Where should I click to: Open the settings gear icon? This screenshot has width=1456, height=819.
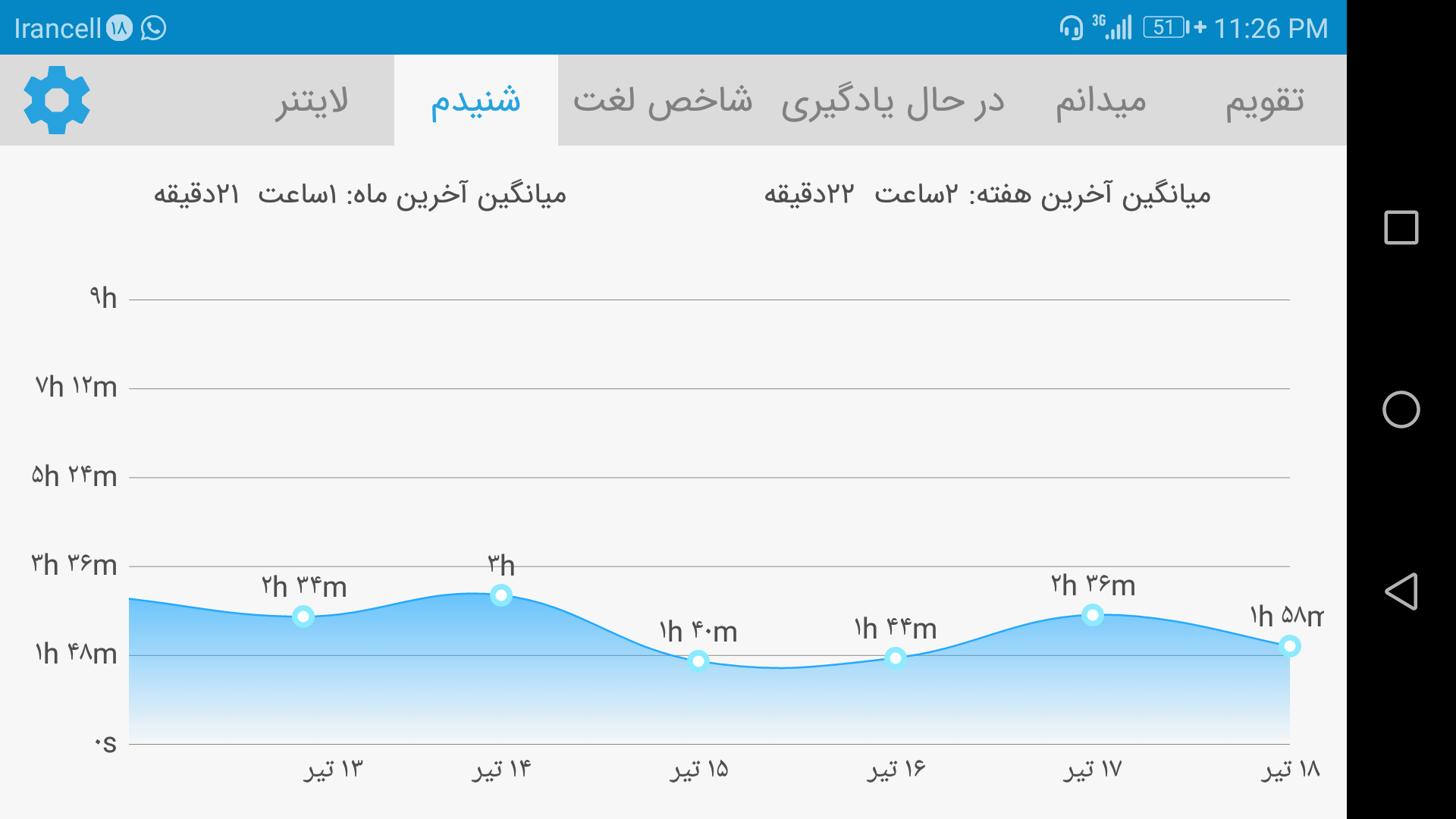point(57,100)
